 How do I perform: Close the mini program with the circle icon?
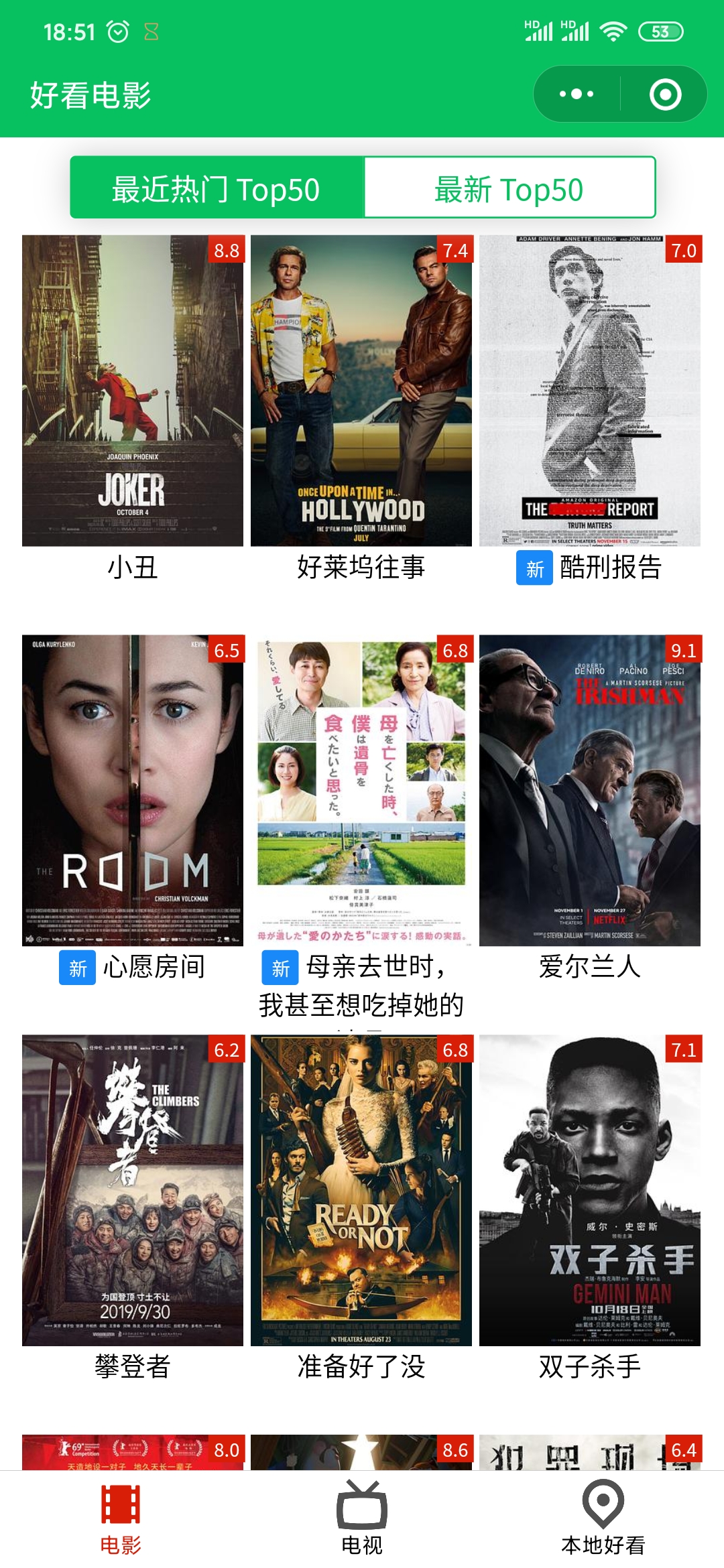(665, 94)
